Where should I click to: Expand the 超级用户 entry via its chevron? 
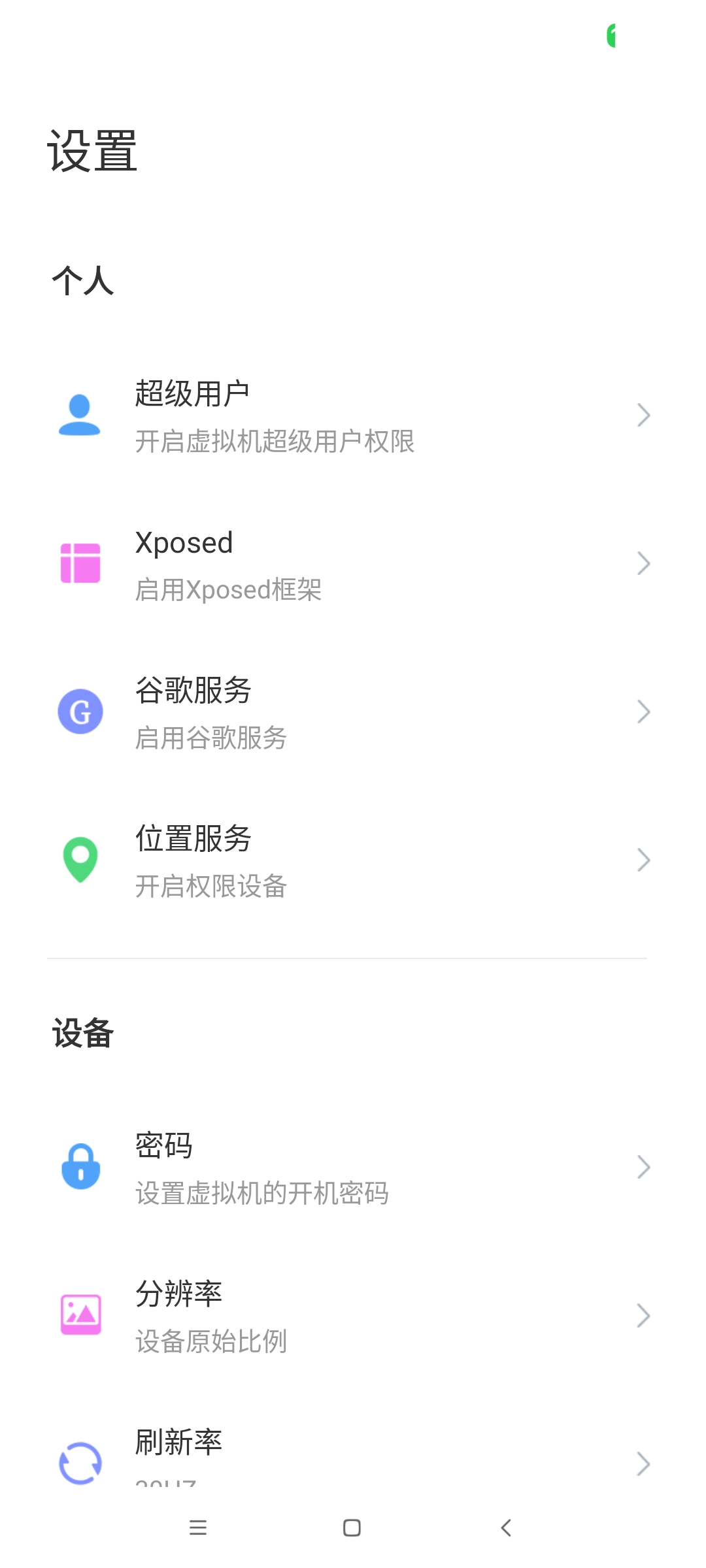point(644,415)
